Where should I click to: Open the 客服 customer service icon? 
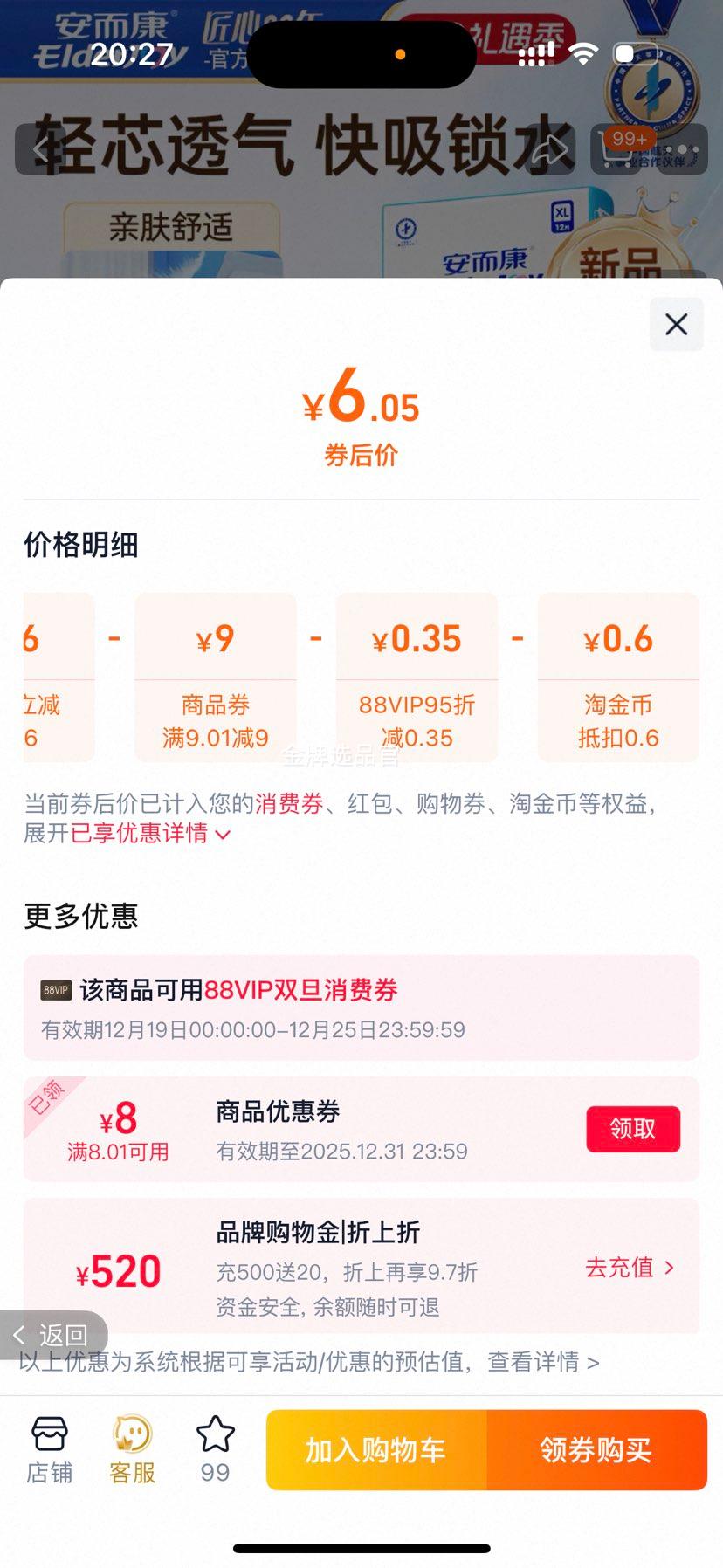131,1448
